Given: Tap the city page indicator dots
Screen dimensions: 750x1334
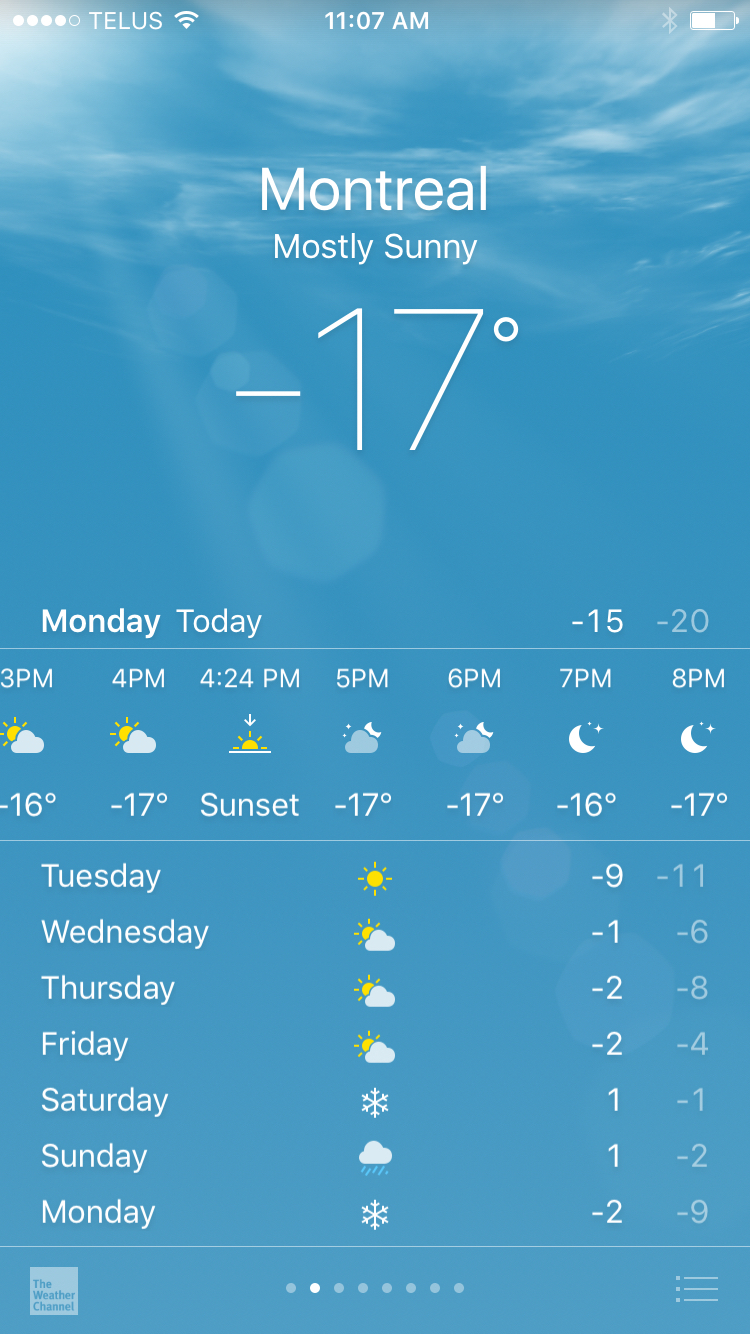Looking at the screenshot, I should [x=375, y=1288].
